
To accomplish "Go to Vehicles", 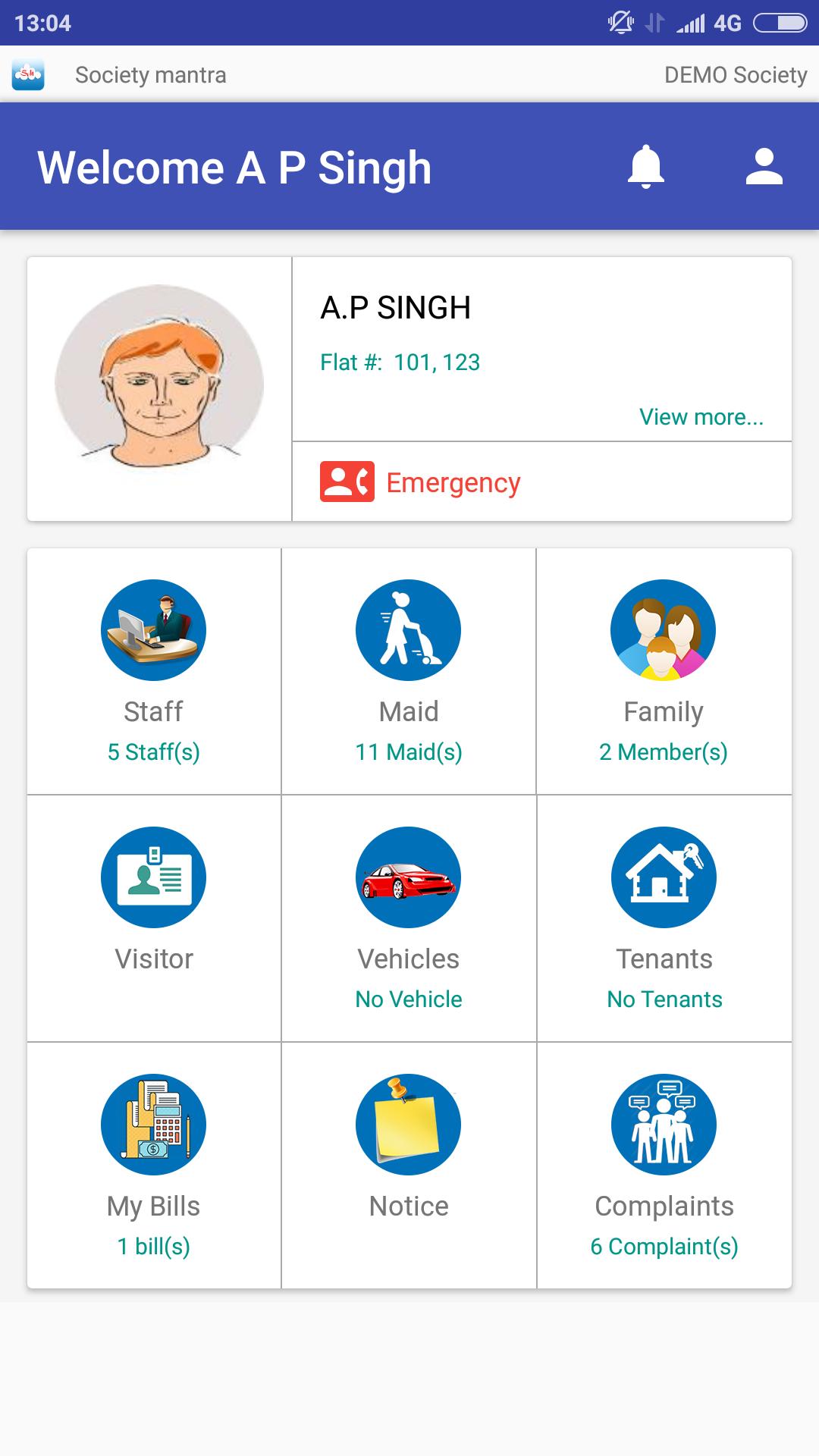I will pyautogui.click(x=409, y=918).
